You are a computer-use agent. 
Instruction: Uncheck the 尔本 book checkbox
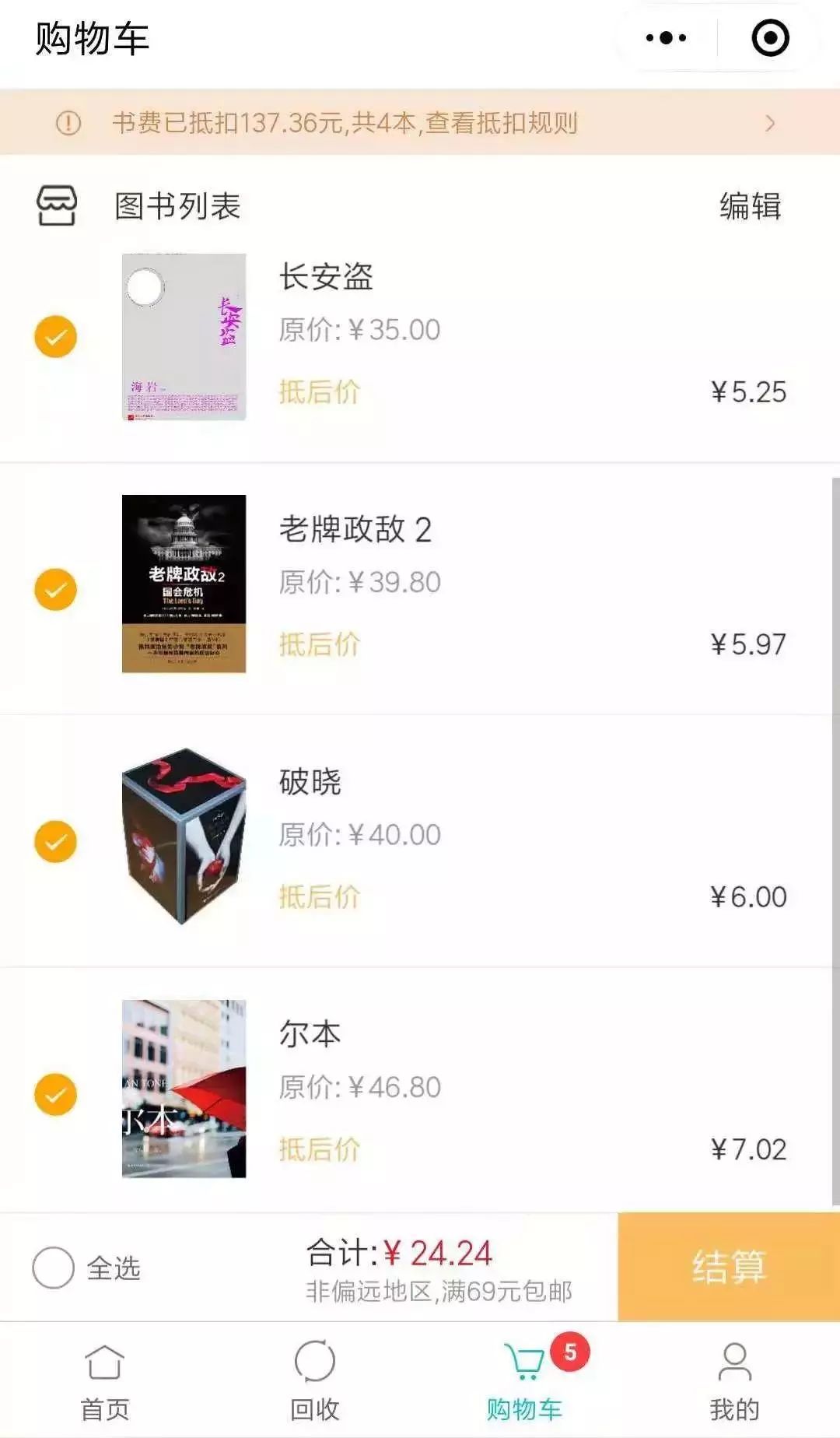tap(55, 1094)
